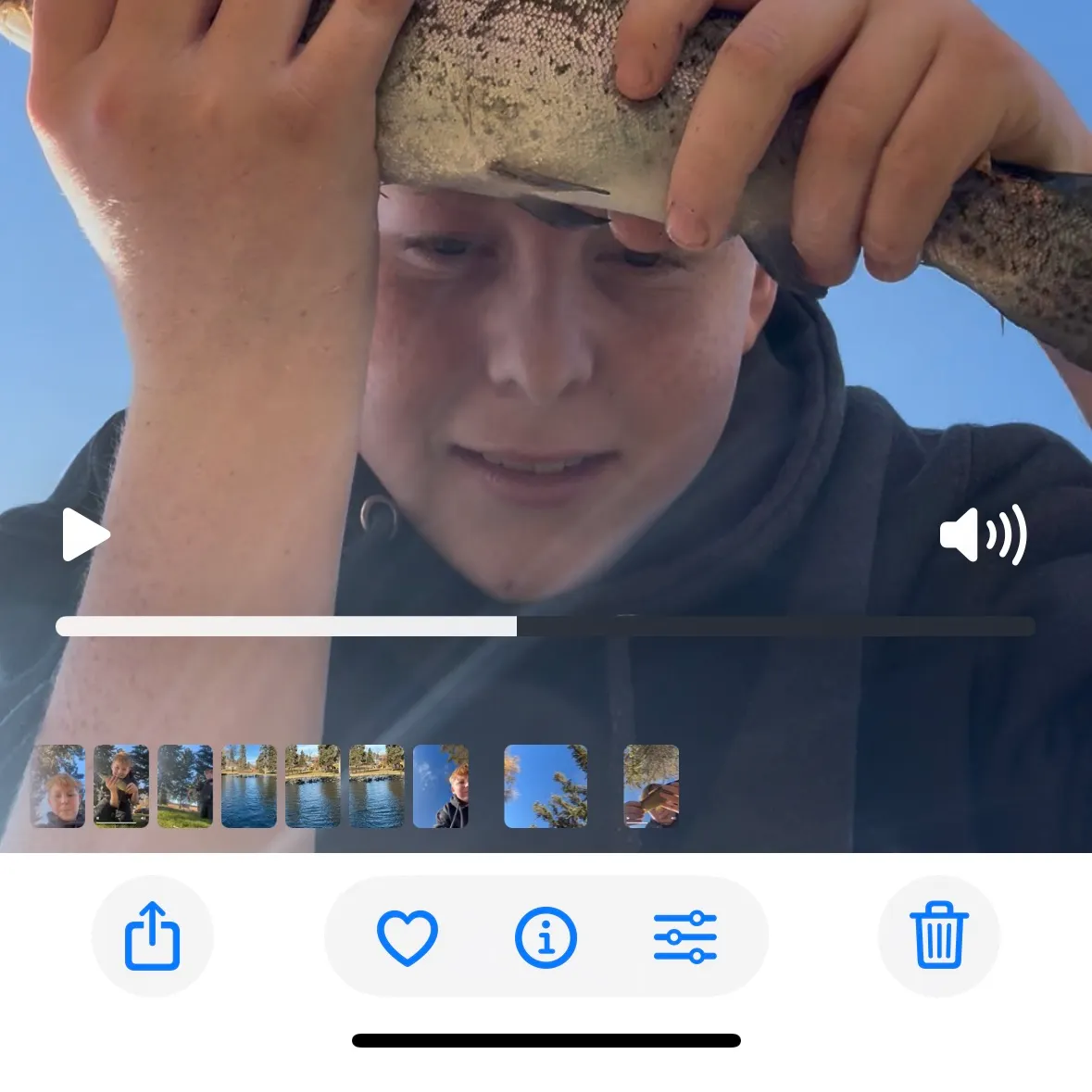Favorite this video with the heart
The height and width of the screenshot is (1092, 1092).
pyautogui.click(x=407, y=936)
